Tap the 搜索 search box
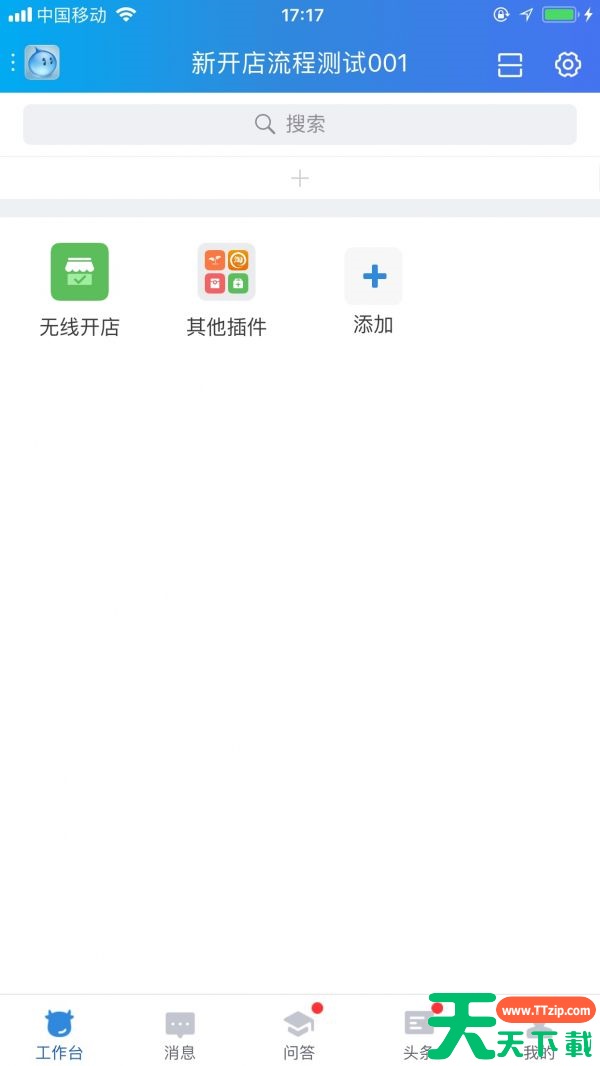 coord(300,124)
